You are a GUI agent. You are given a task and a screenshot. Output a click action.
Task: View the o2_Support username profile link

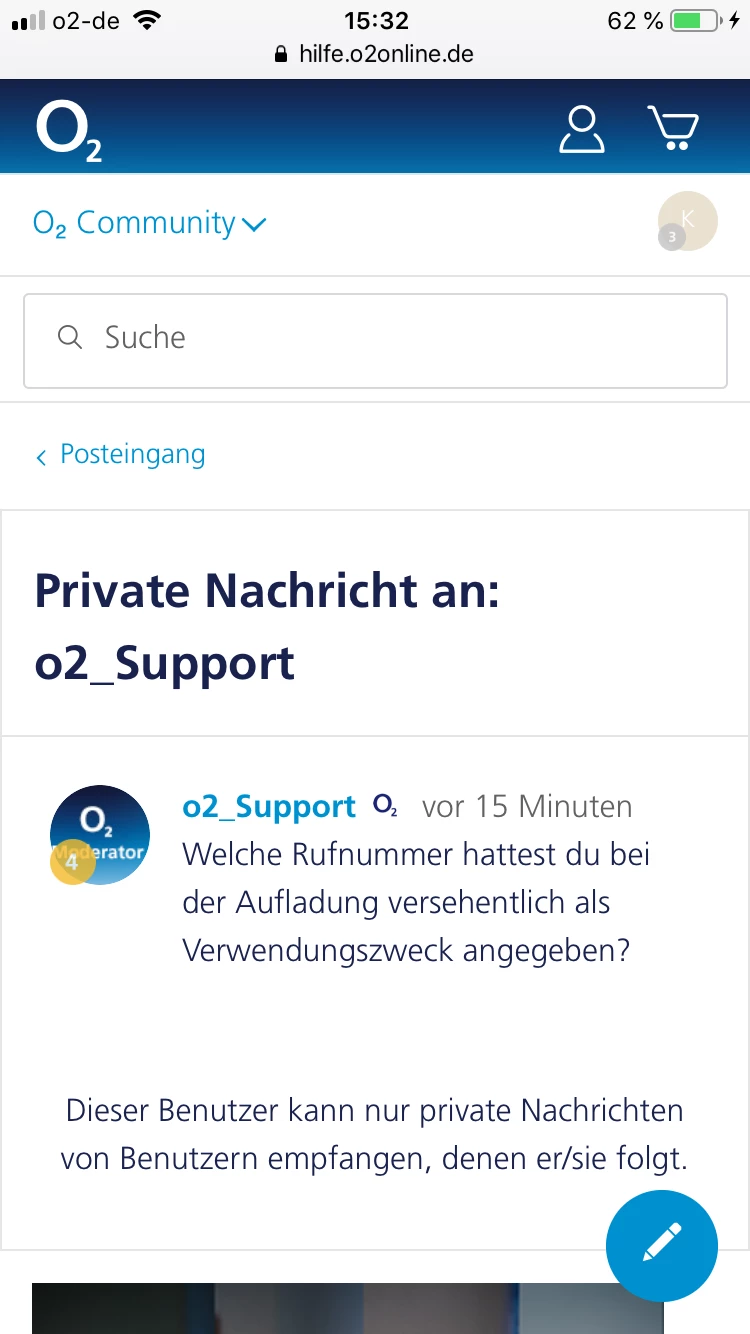click(x=269, y=807)
